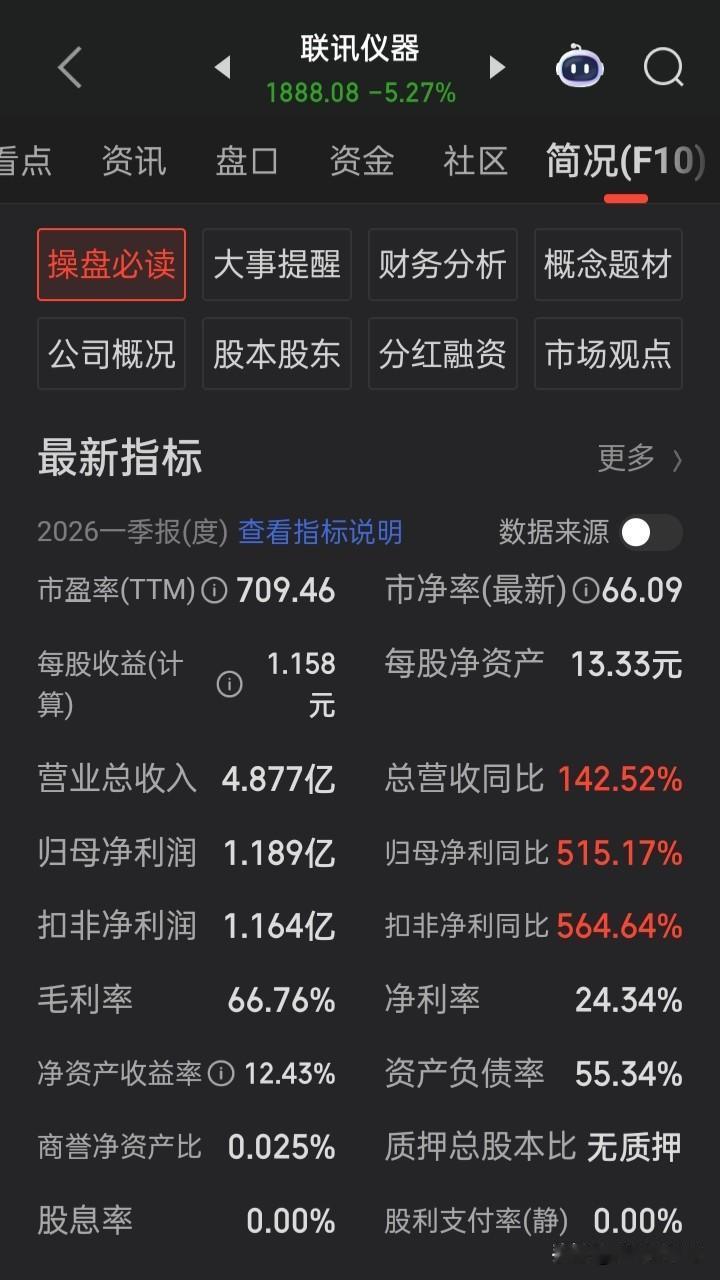The width and height of the screenshot is (720, 1280).
Task: Toggle the 数据来源 switch
Action: [x=651, y=532]
